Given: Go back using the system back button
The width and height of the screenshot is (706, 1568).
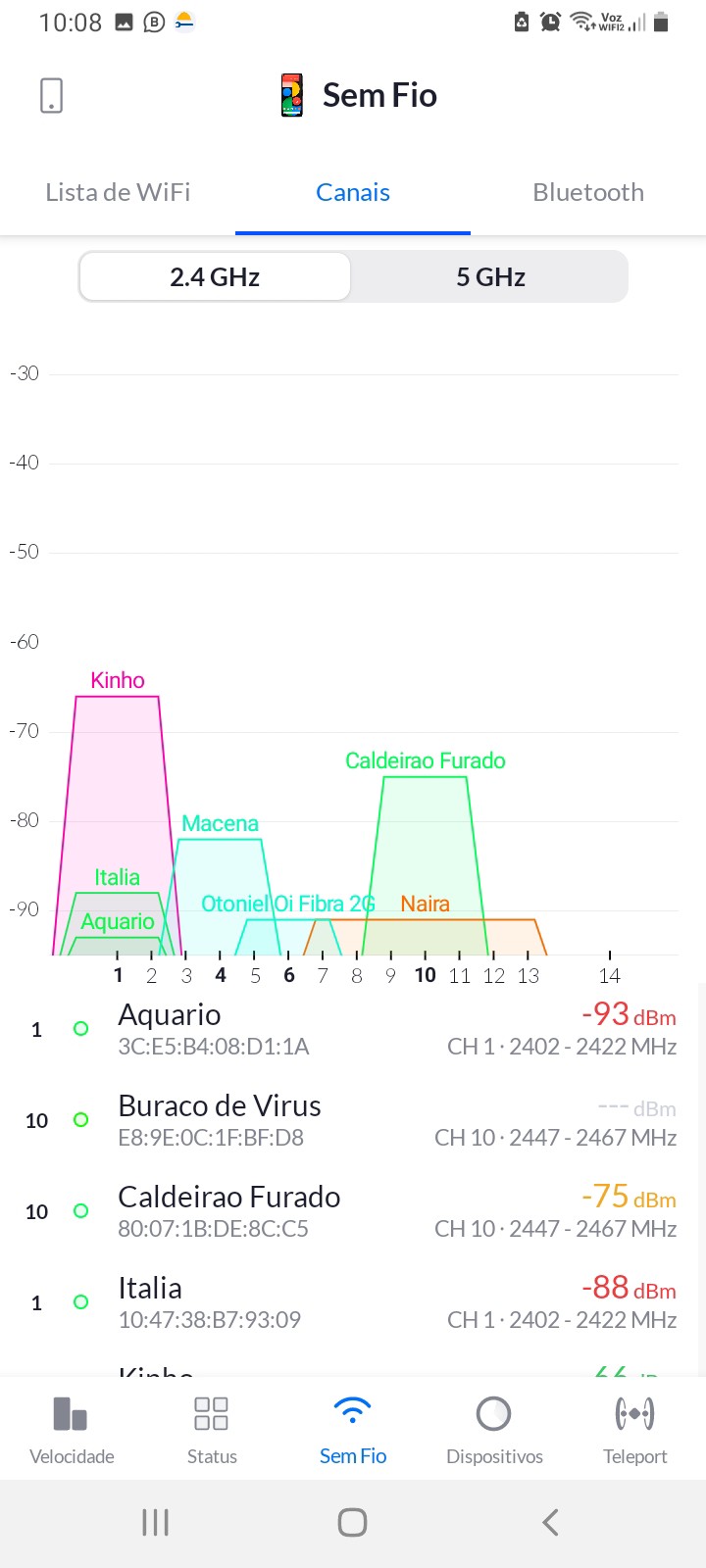Looking at the screenshot, I should click(x=550, y=1522).
